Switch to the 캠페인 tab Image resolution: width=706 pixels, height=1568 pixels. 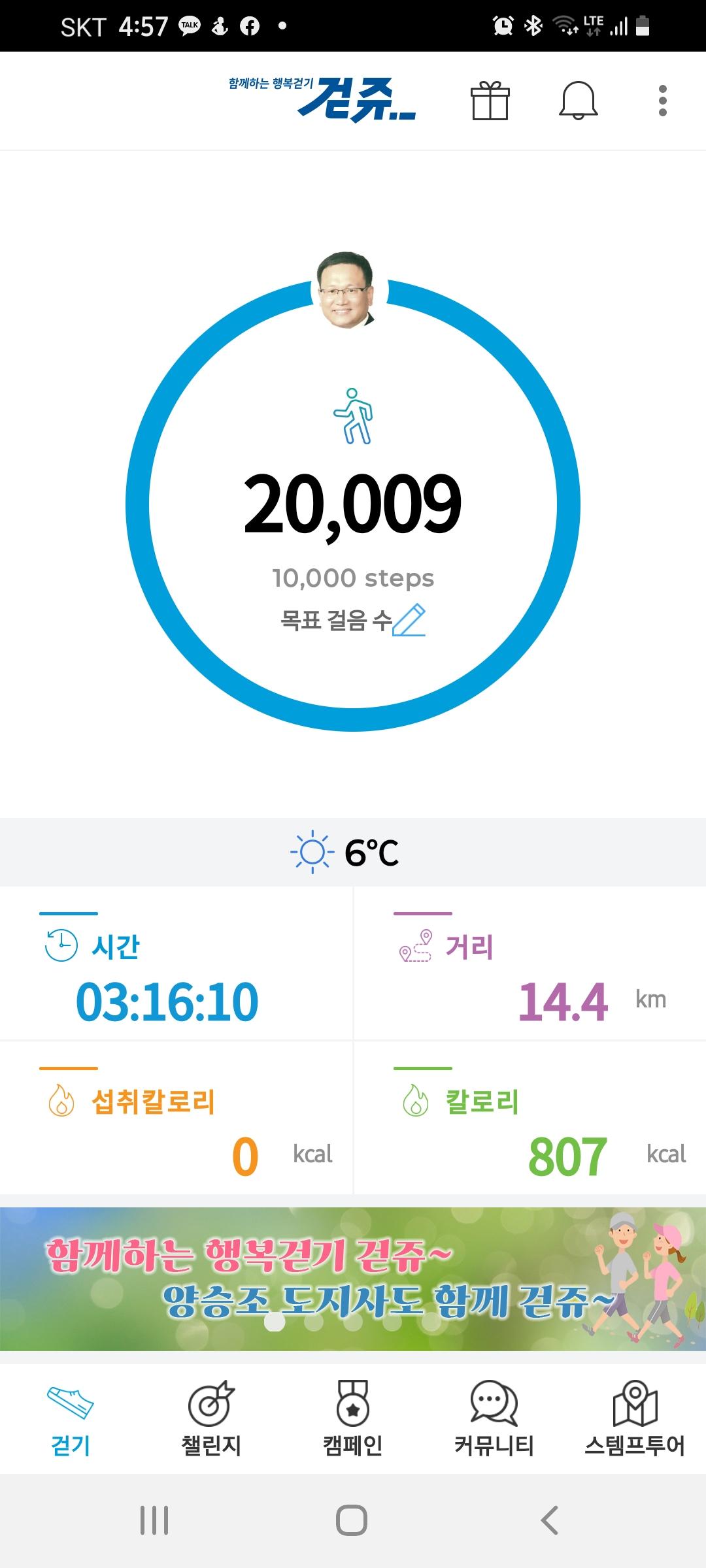point(353,1419)
